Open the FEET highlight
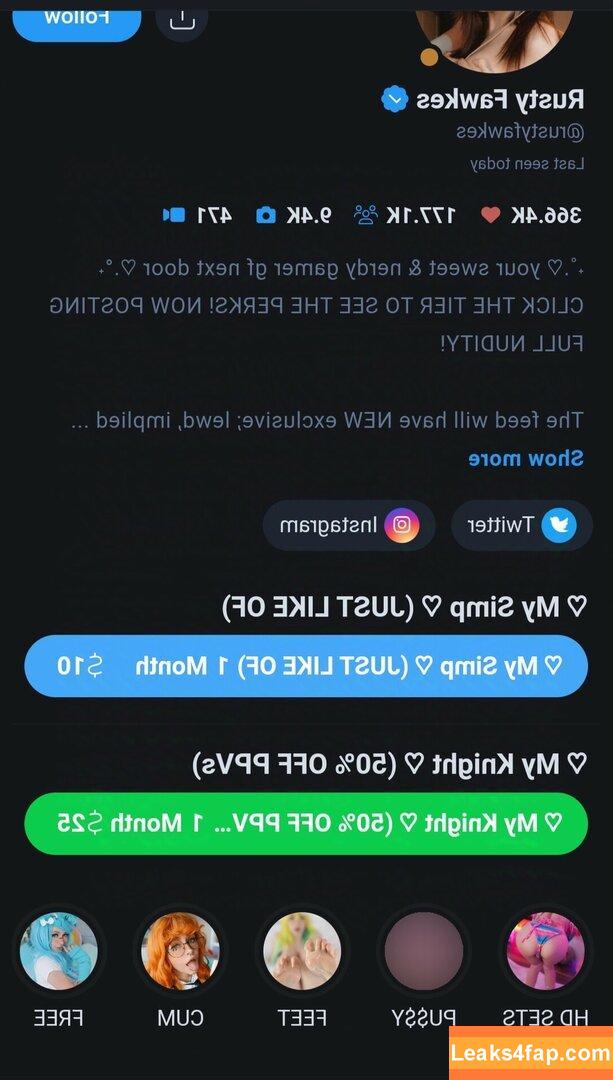The width and height of the screenshot is (613, 1080). pyautogui.click(x=302, y=951)
